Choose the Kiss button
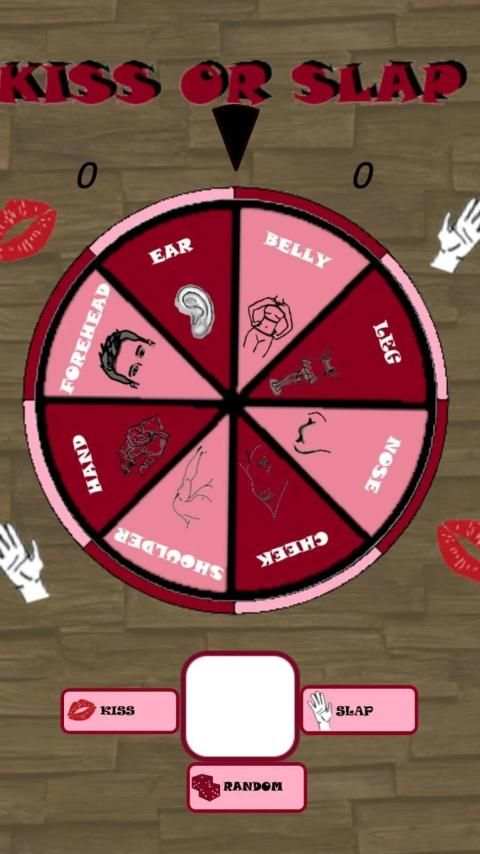 [x=120, y=710]
